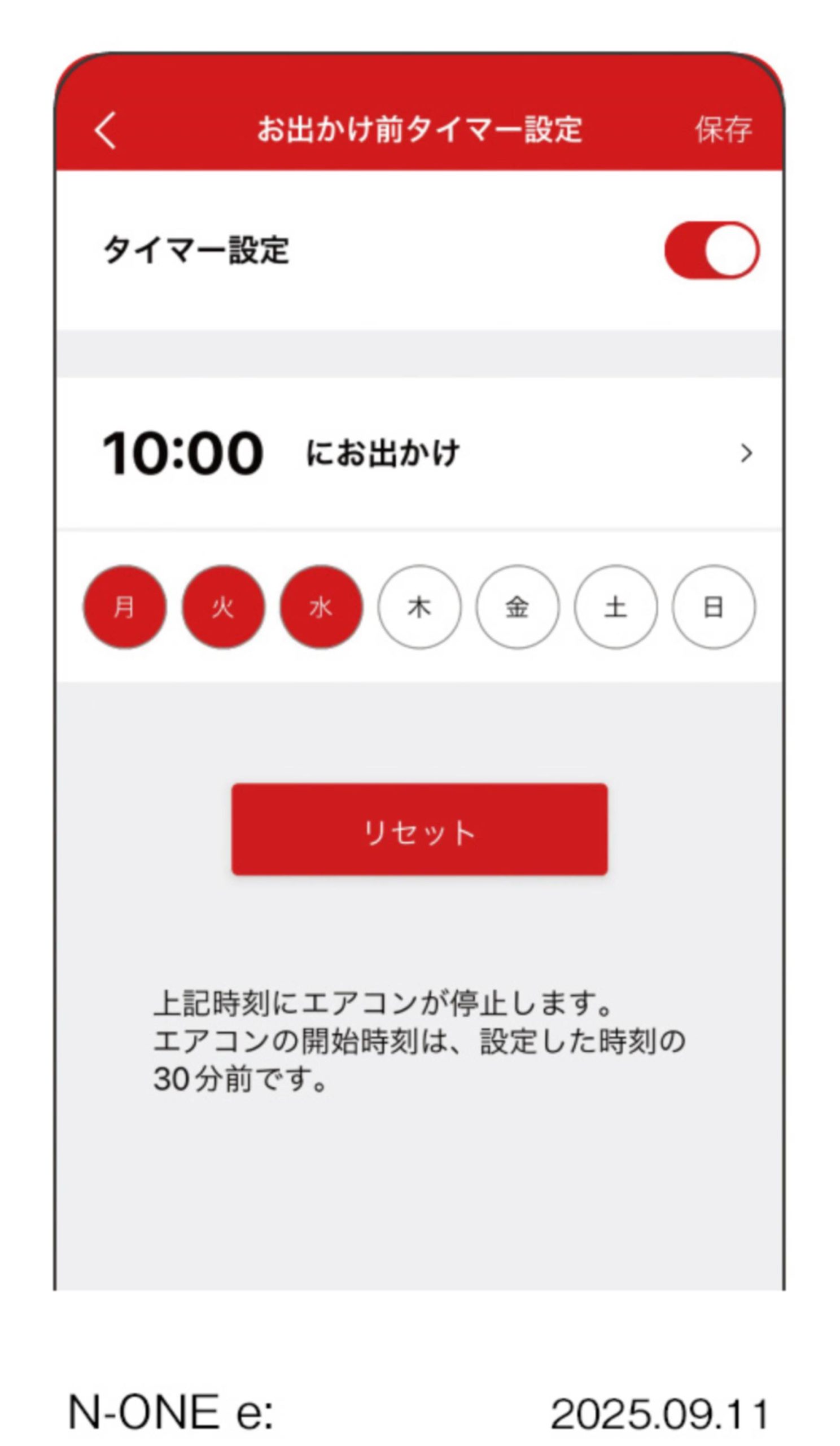
Task: Deselect 月 (Monday)
Action: tap(125, 607)
